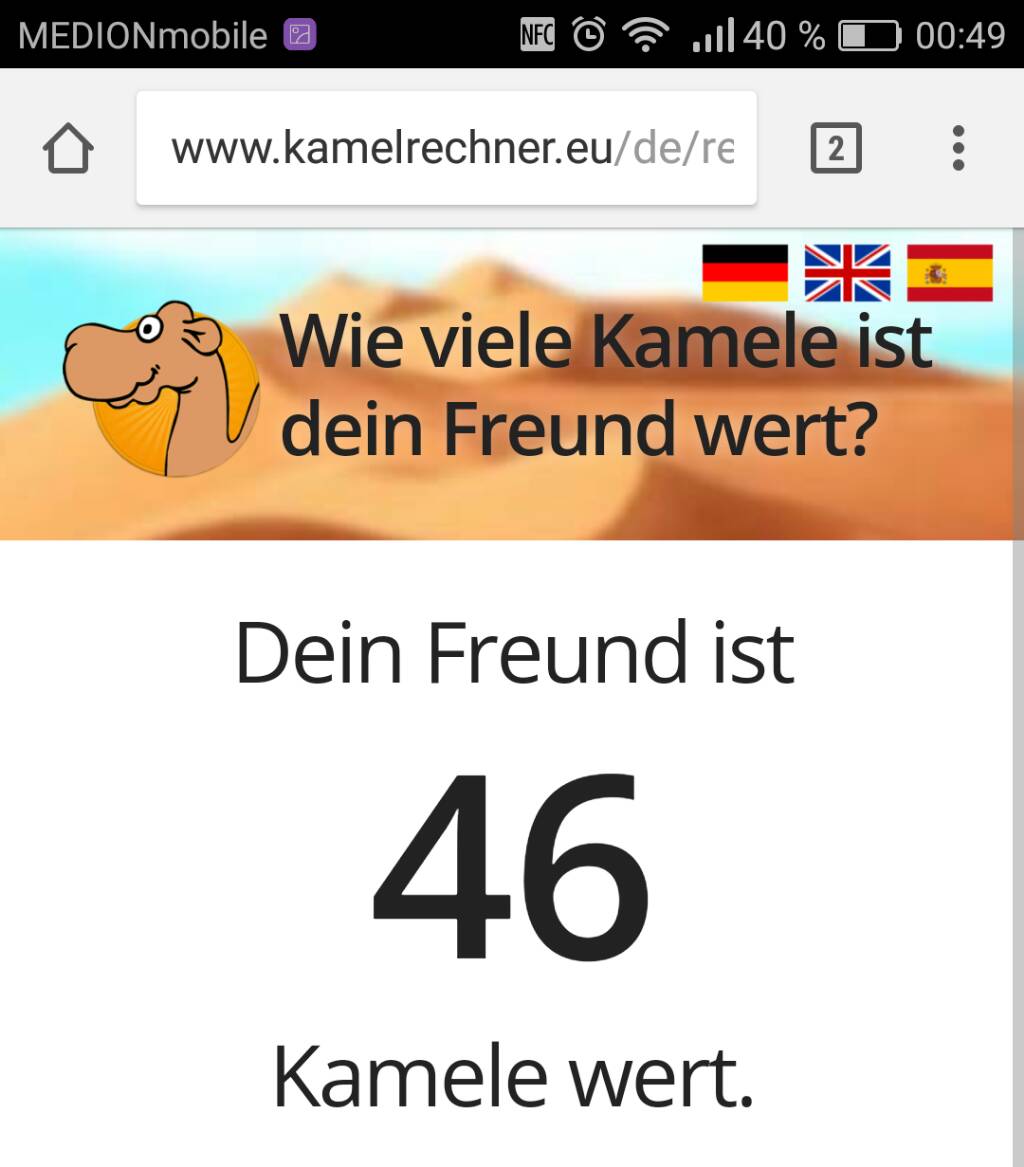
Task: Go to the browser home page
Action: coord(68,149)
